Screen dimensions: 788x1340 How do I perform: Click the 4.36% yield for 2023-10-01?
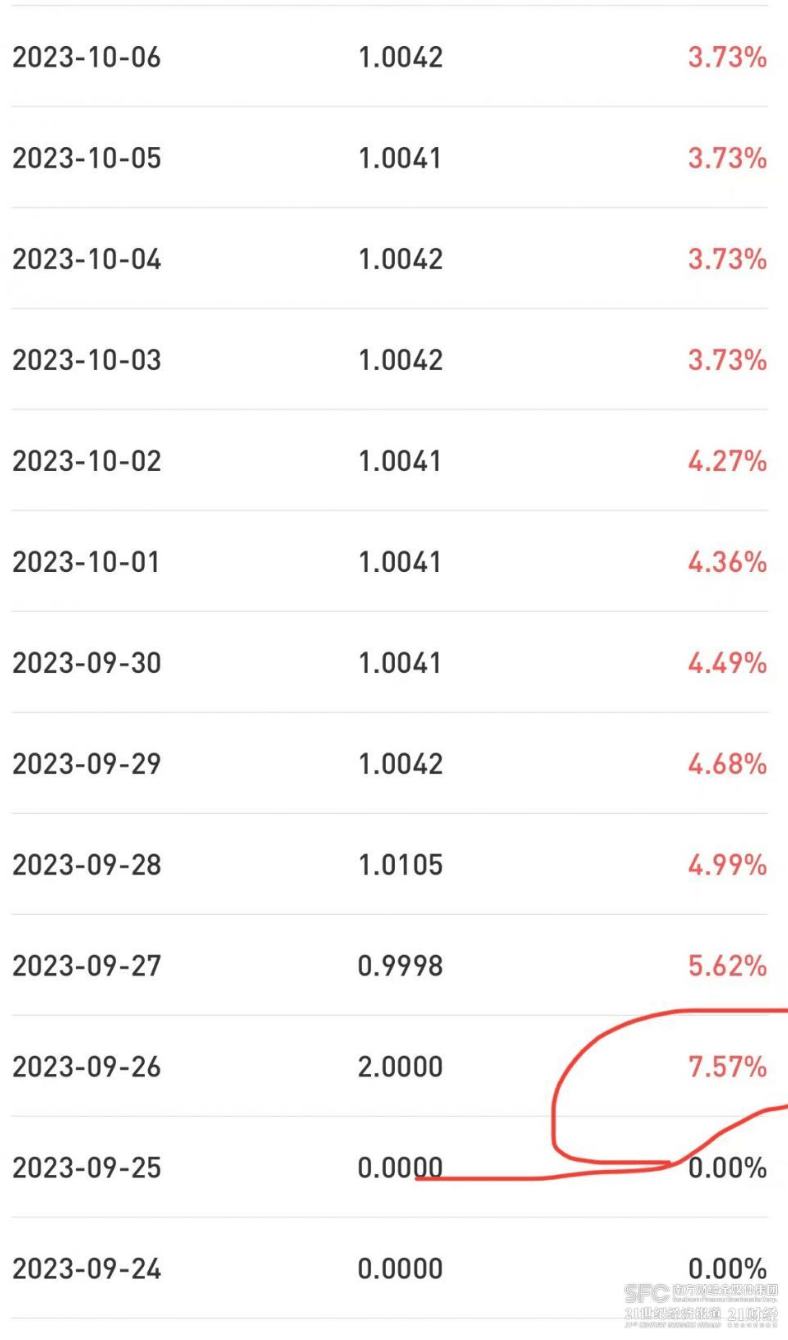[x=725, y=562]
